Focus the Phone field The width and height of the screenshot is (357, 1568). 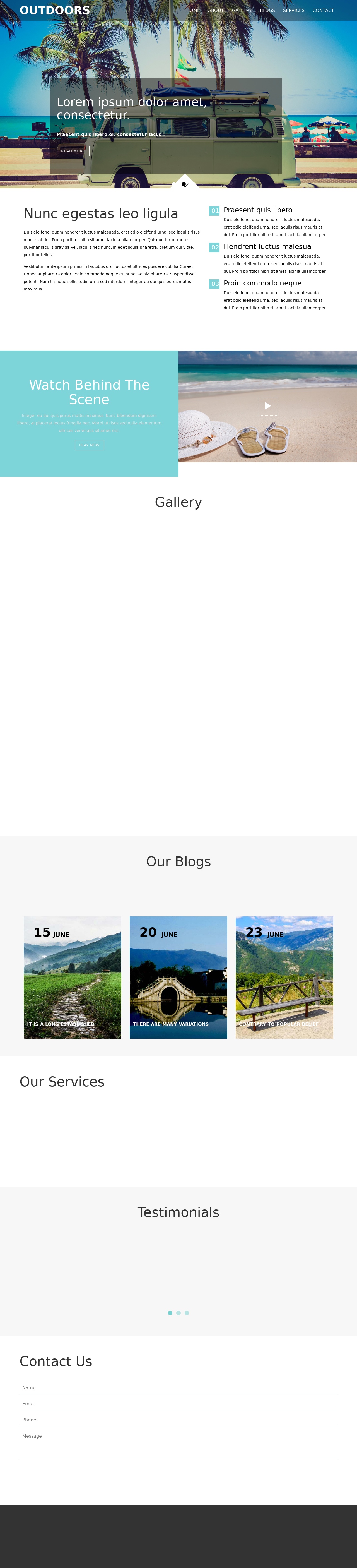[178, 1420]
